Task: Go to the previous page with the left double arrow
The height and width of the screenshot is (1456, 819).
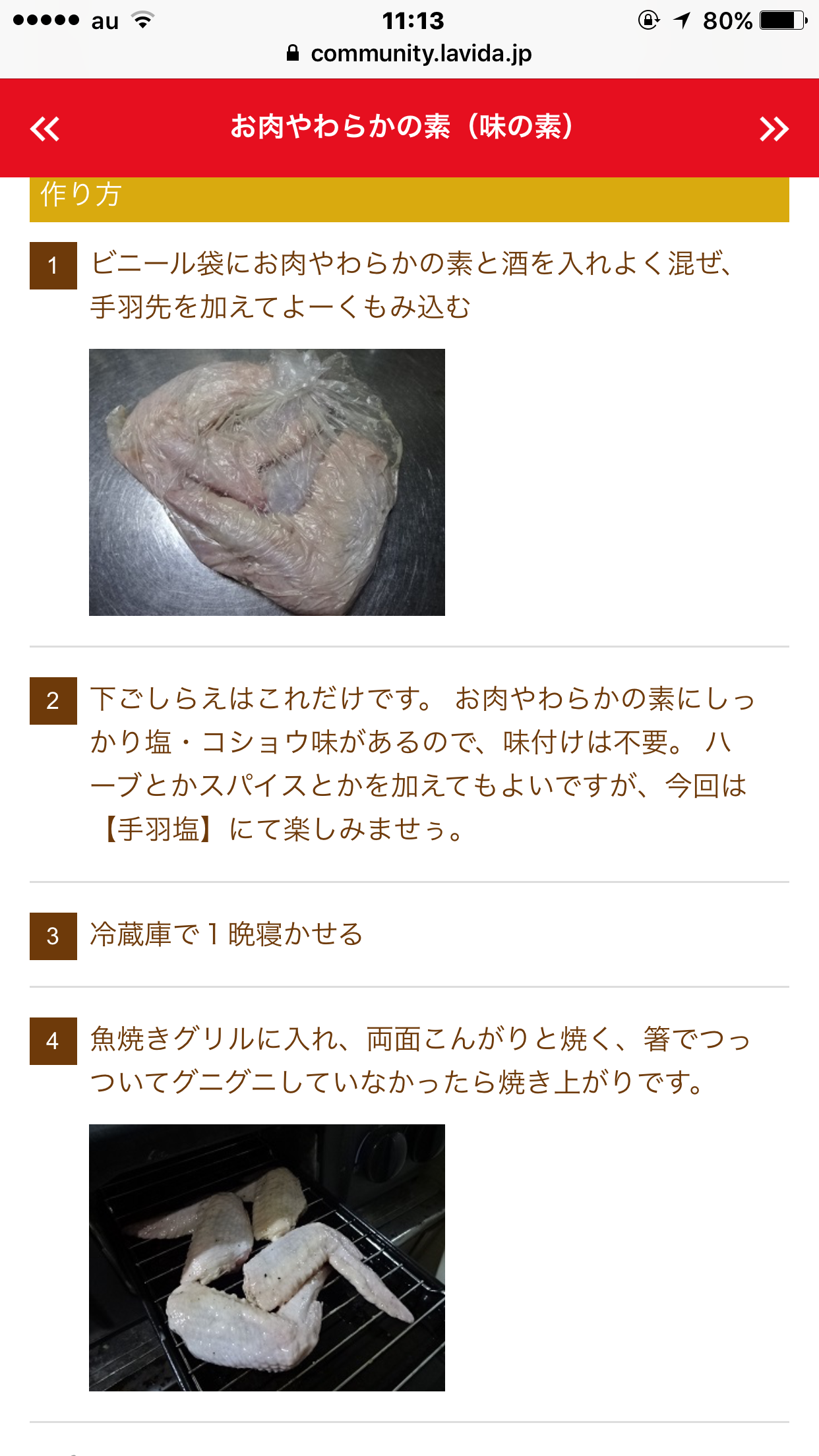Action: tap(45, 129)
